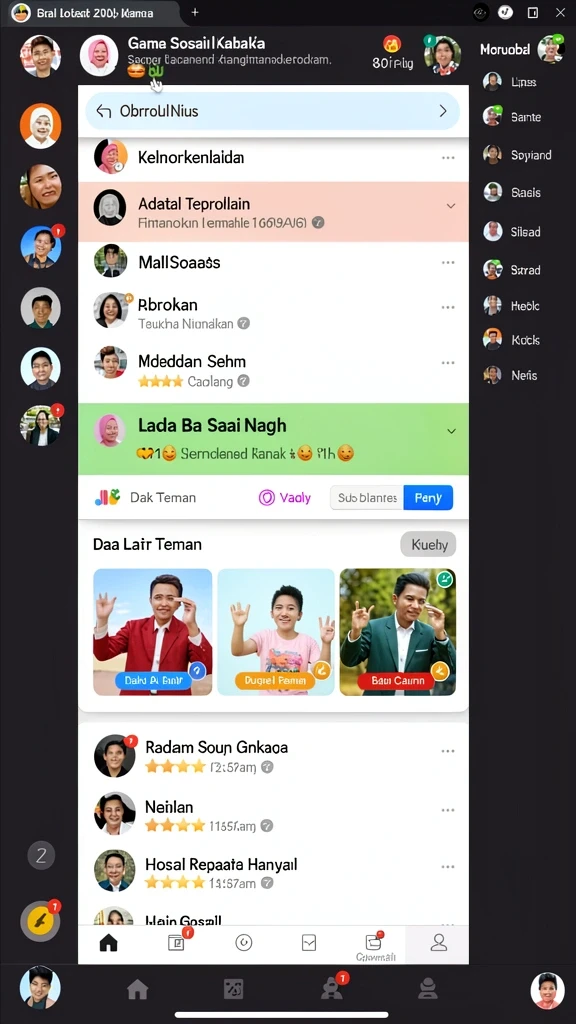Select the Sub blanres option
This screenshot has width=576, height=1024.
367,498
